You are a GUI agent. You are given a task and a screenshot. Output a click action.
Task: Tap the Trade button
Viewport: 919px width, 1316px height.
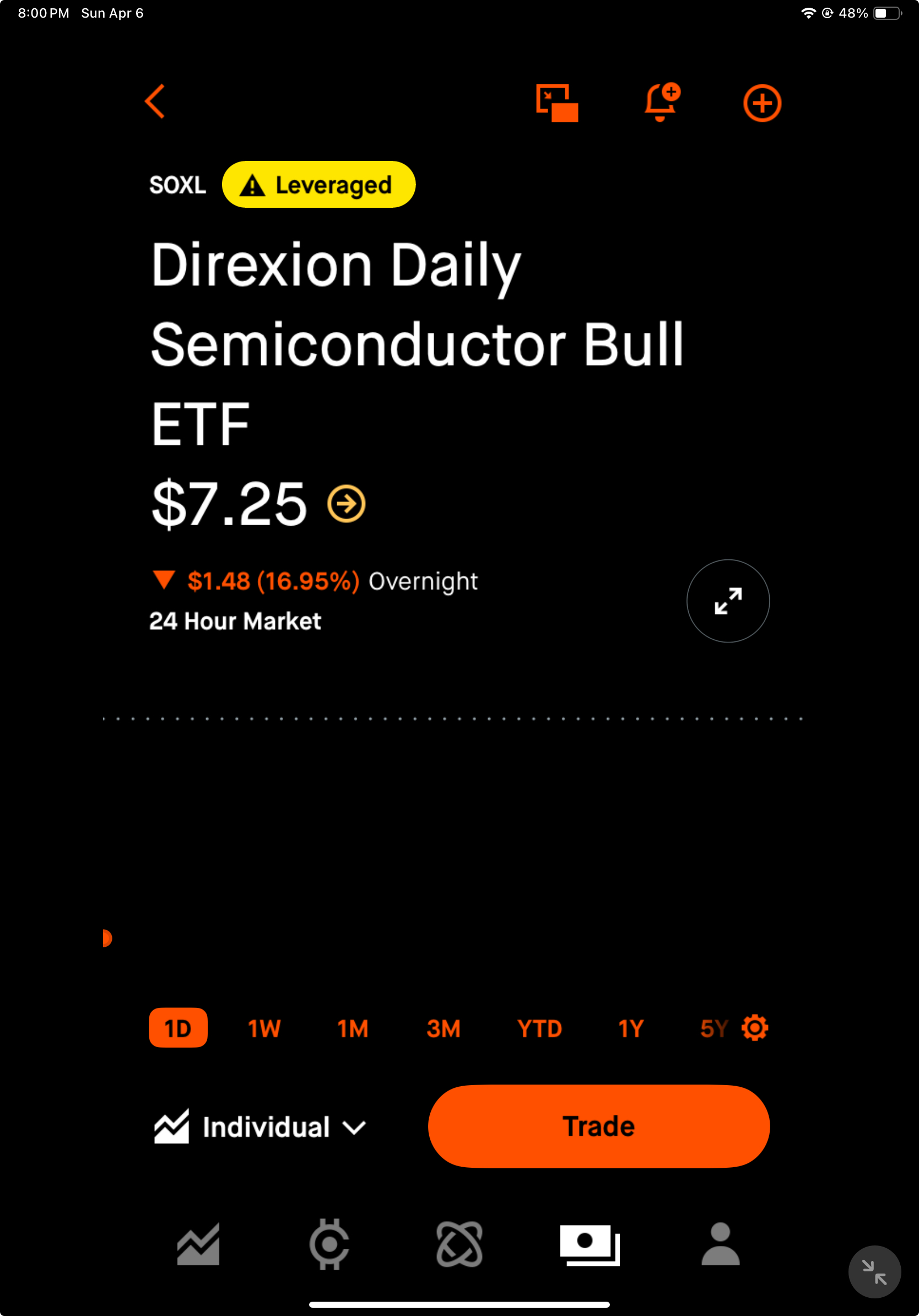coord(598,1126)
